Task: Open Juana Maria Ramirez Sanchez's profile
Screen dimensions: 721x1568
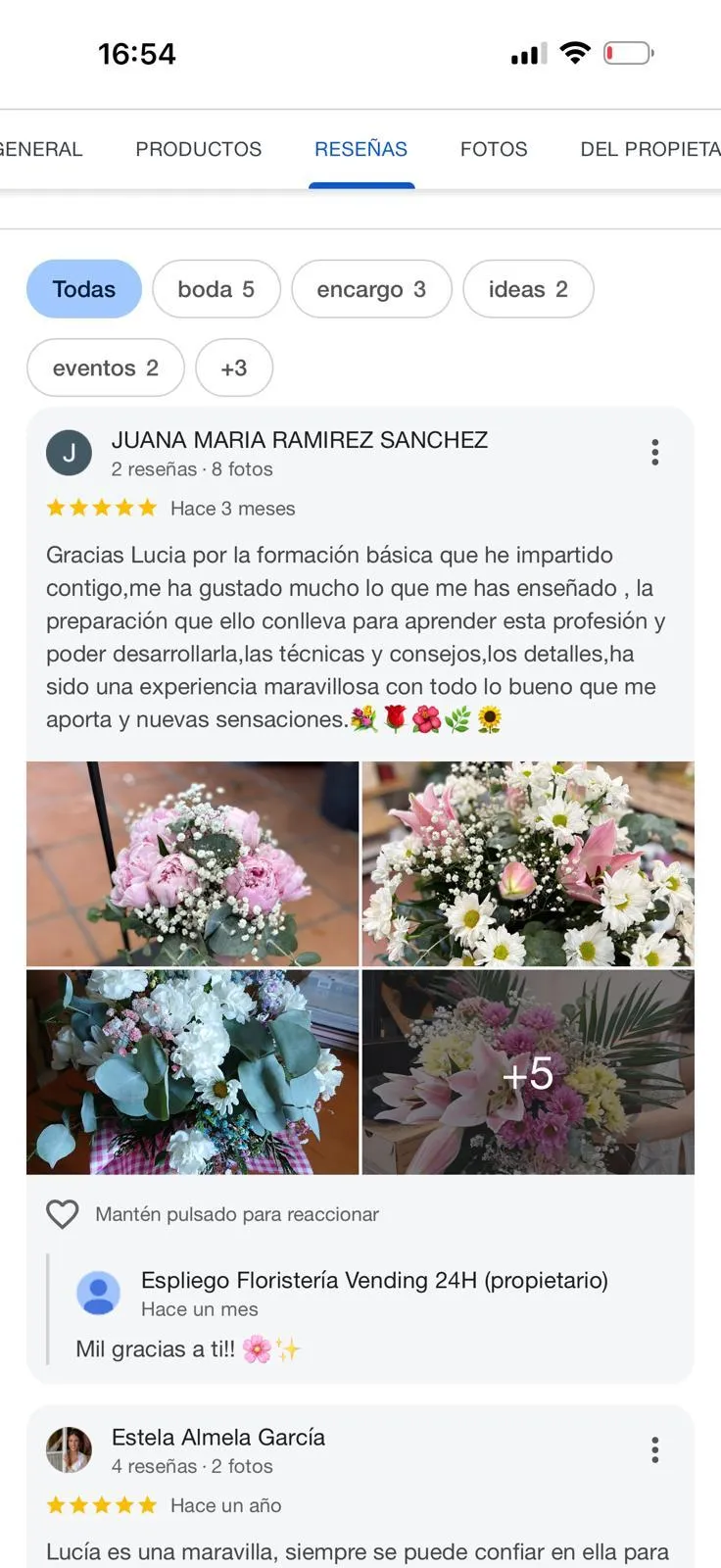Action: click(299, 440)
